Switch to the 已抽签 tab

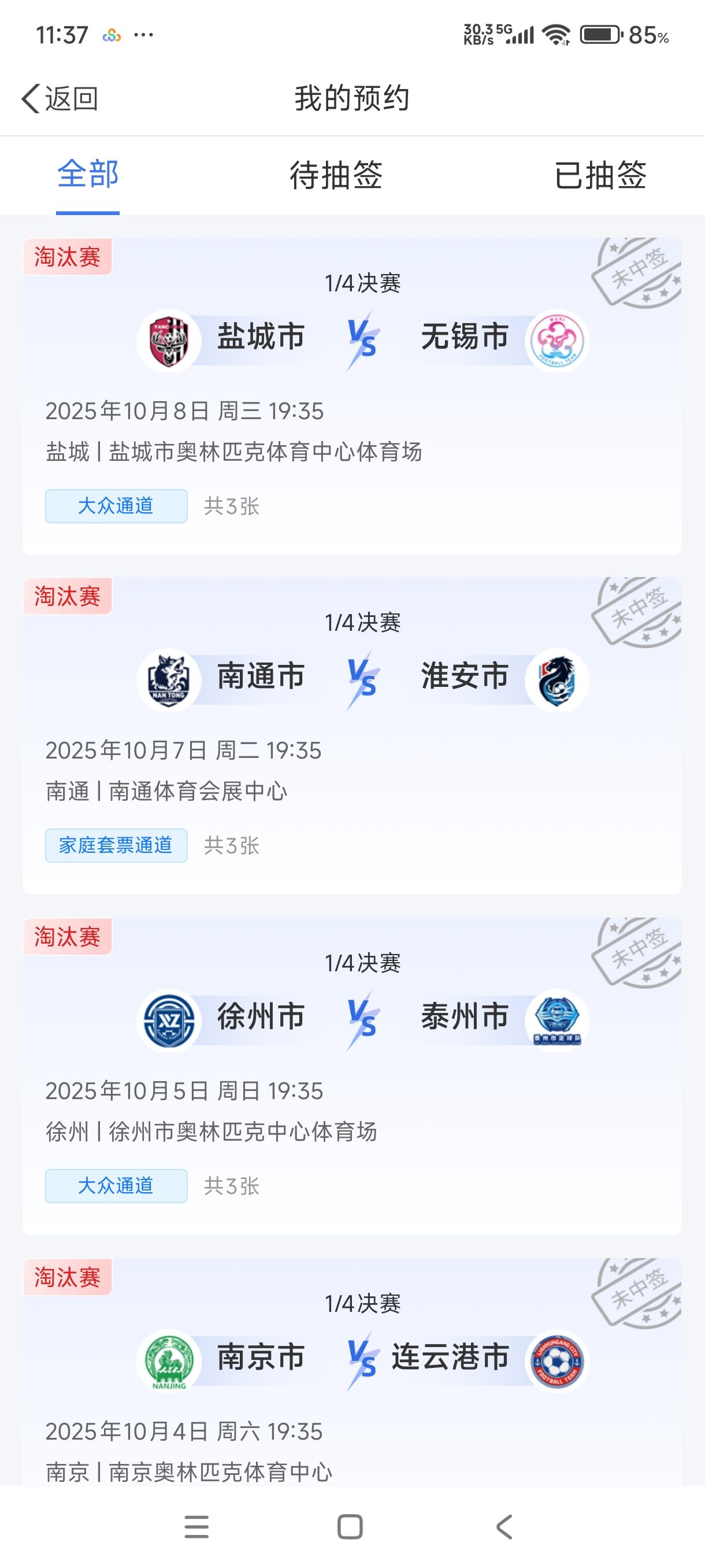pos(600,175)
